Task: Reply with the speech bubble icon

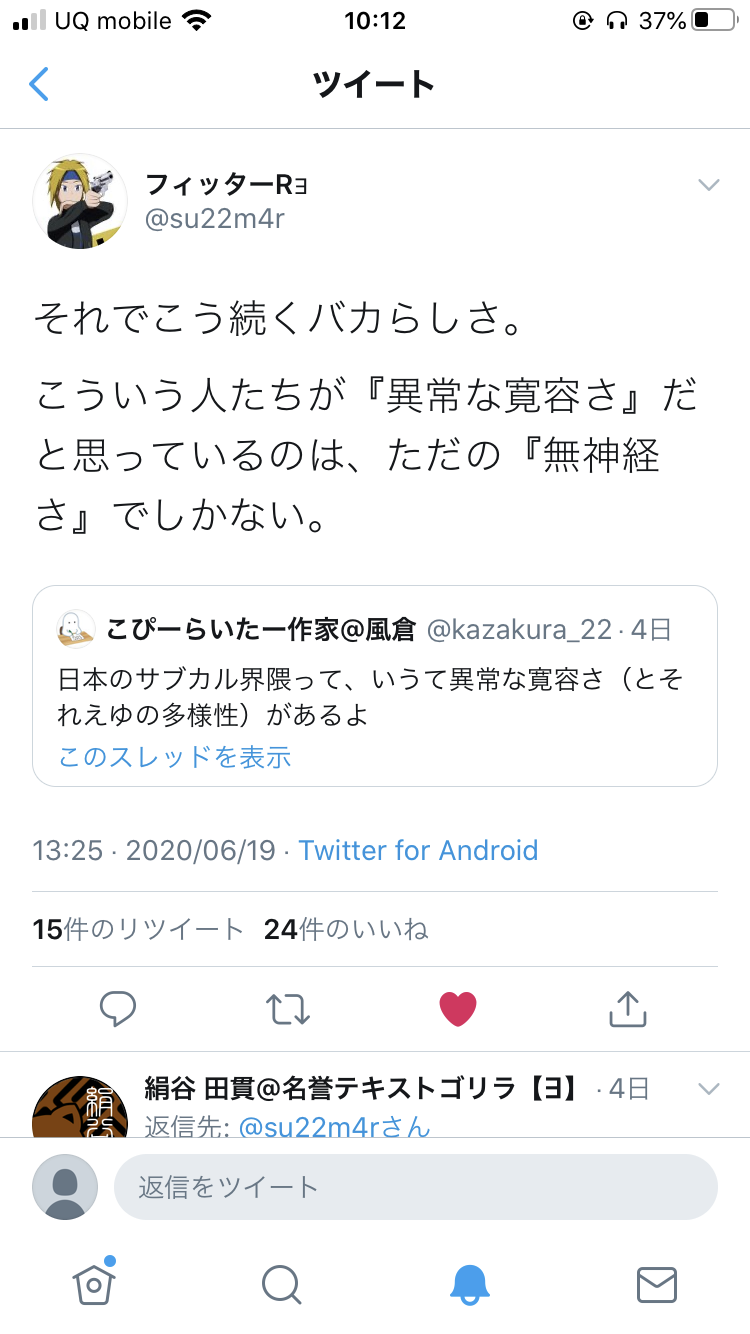Action: point(118,1009)
